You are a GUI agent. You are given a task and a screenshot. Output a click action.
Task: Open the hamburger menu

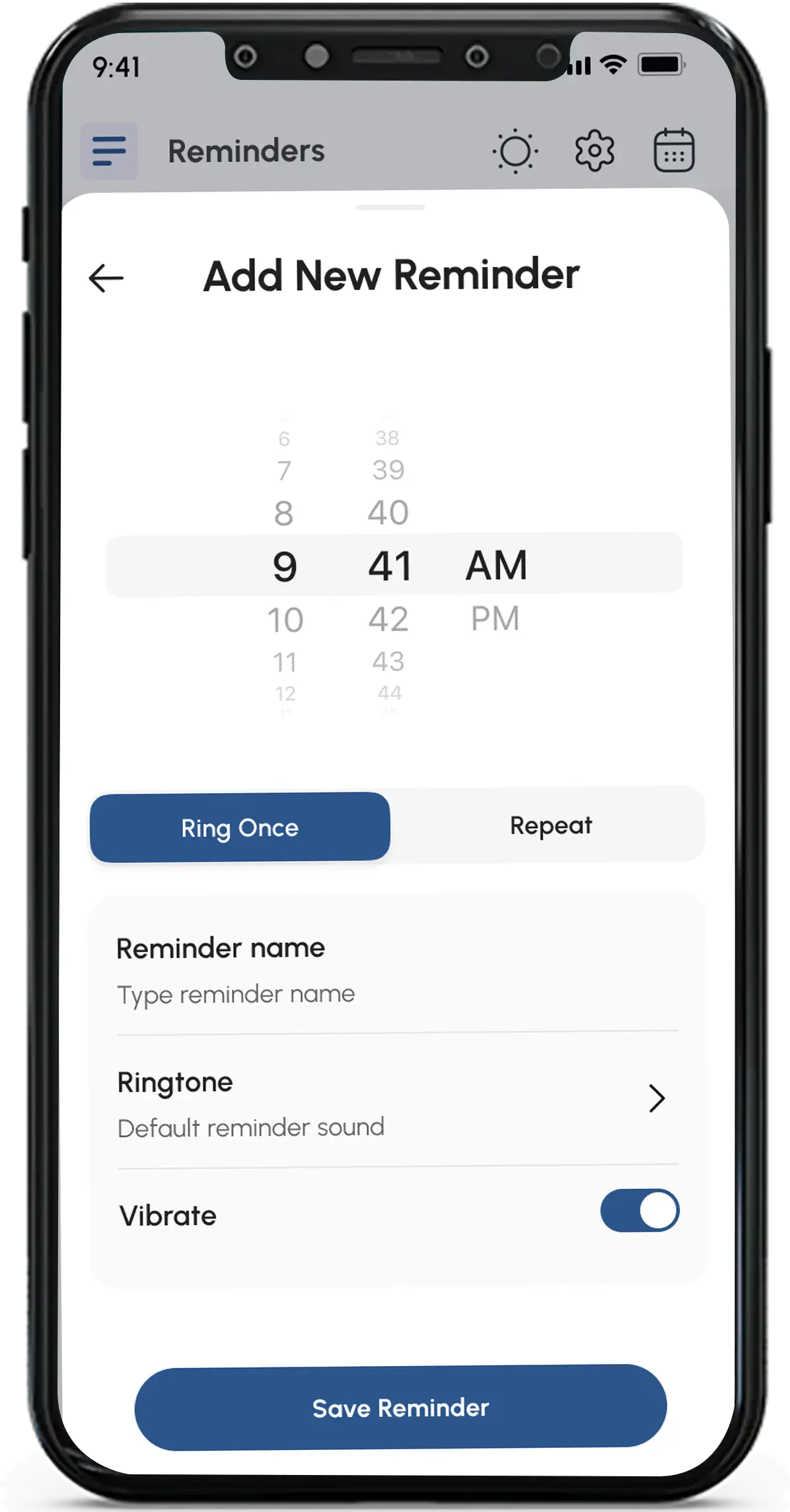pos(109,151)
